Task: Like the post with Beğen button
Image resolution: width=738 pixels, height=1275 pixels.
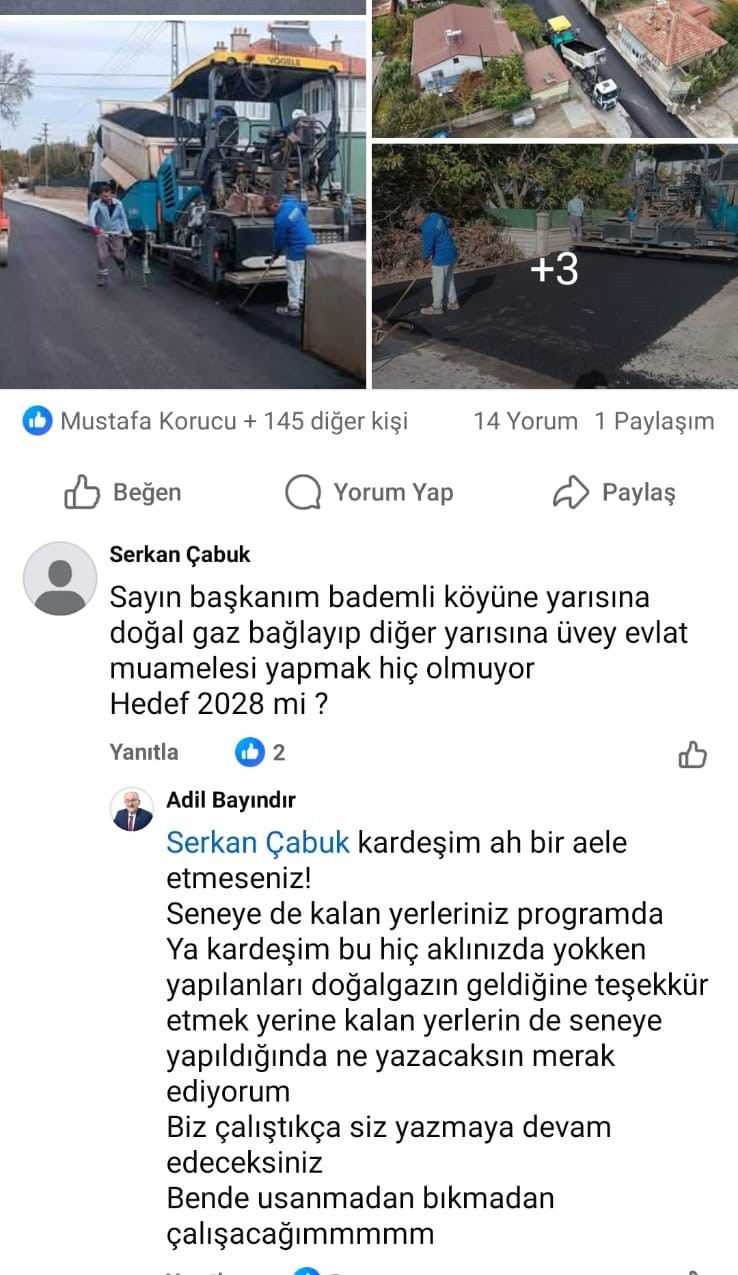Action: click(123, 492)
